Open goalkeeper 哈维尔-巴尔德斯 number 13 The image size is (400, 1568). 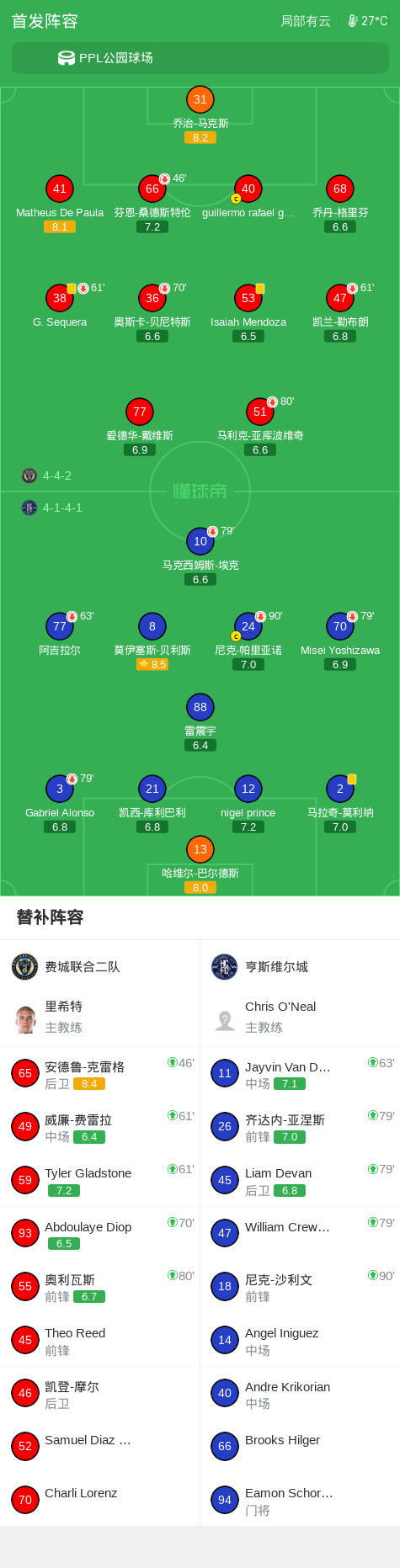(x=200, y=864)
